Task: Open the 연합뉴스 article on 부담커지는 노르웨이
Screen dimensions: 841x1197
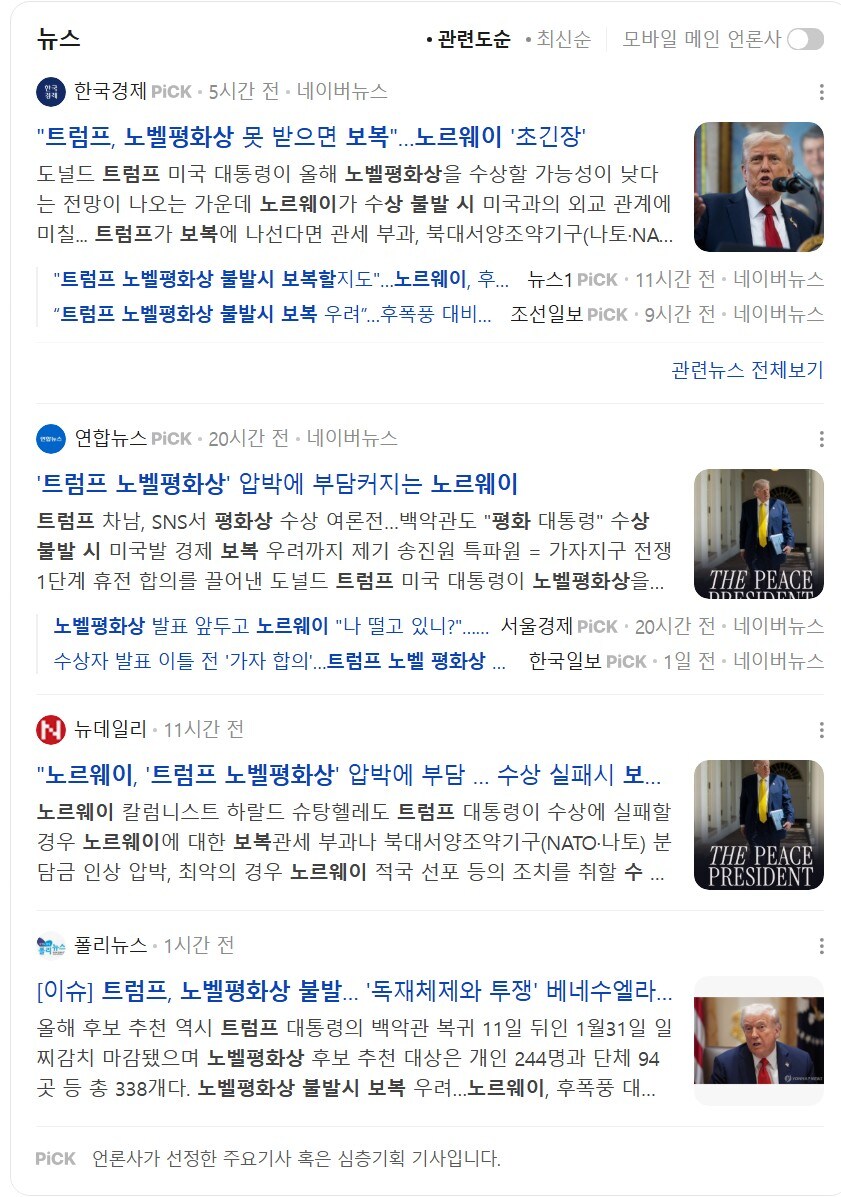Action: click(x=278, y=484)
